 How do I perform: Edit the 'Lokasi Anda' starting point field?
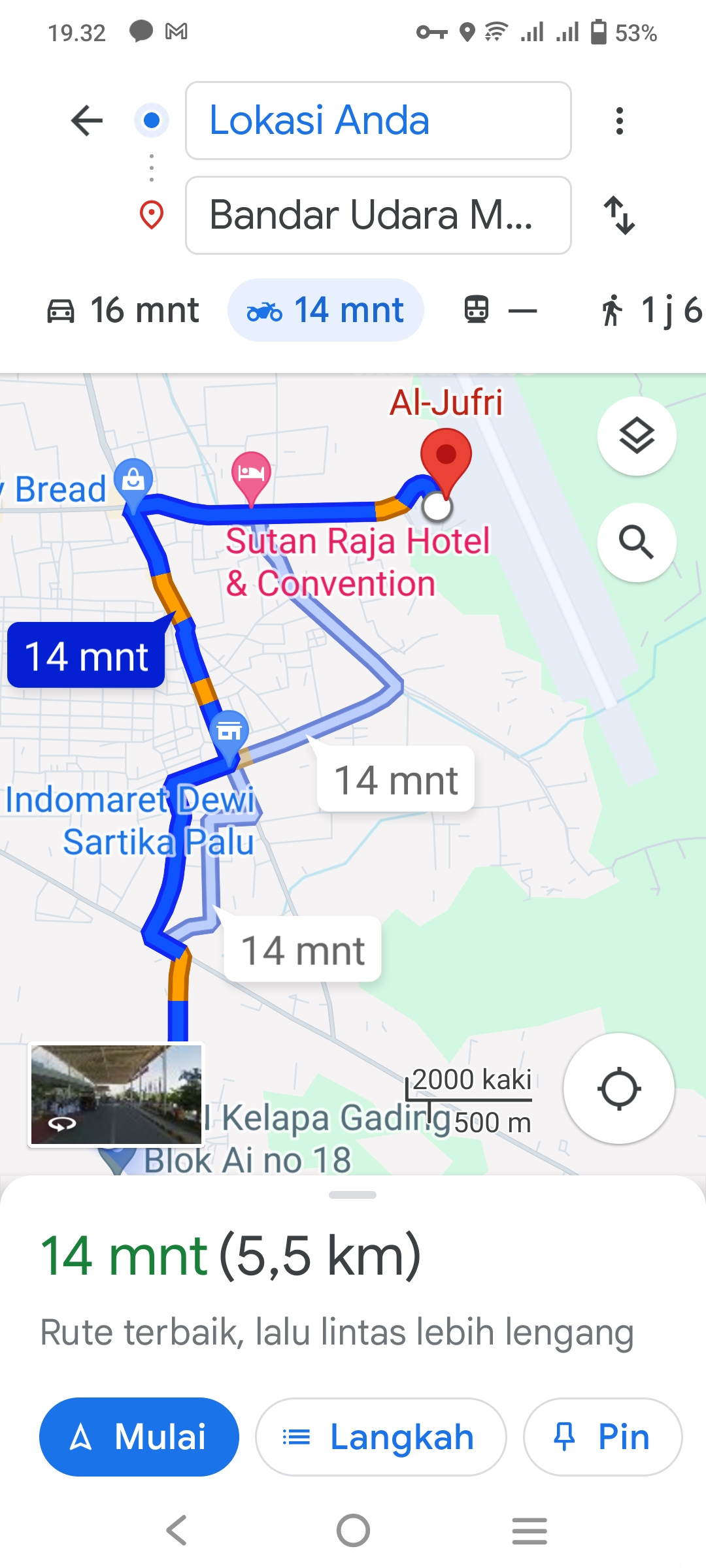(x=378, y=121)
